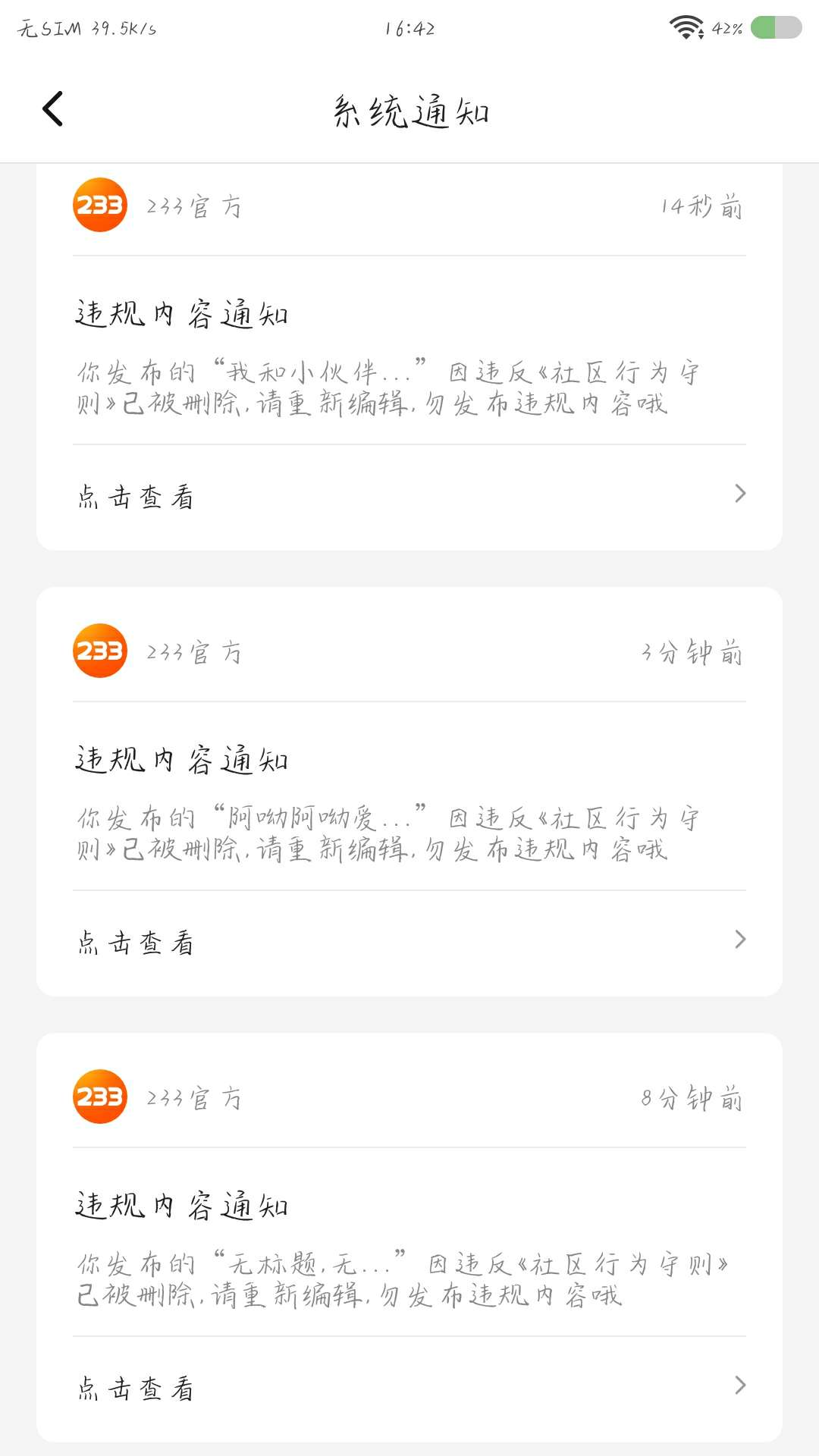
Task: Go back from 系统通知
Action: coord(52,109)
